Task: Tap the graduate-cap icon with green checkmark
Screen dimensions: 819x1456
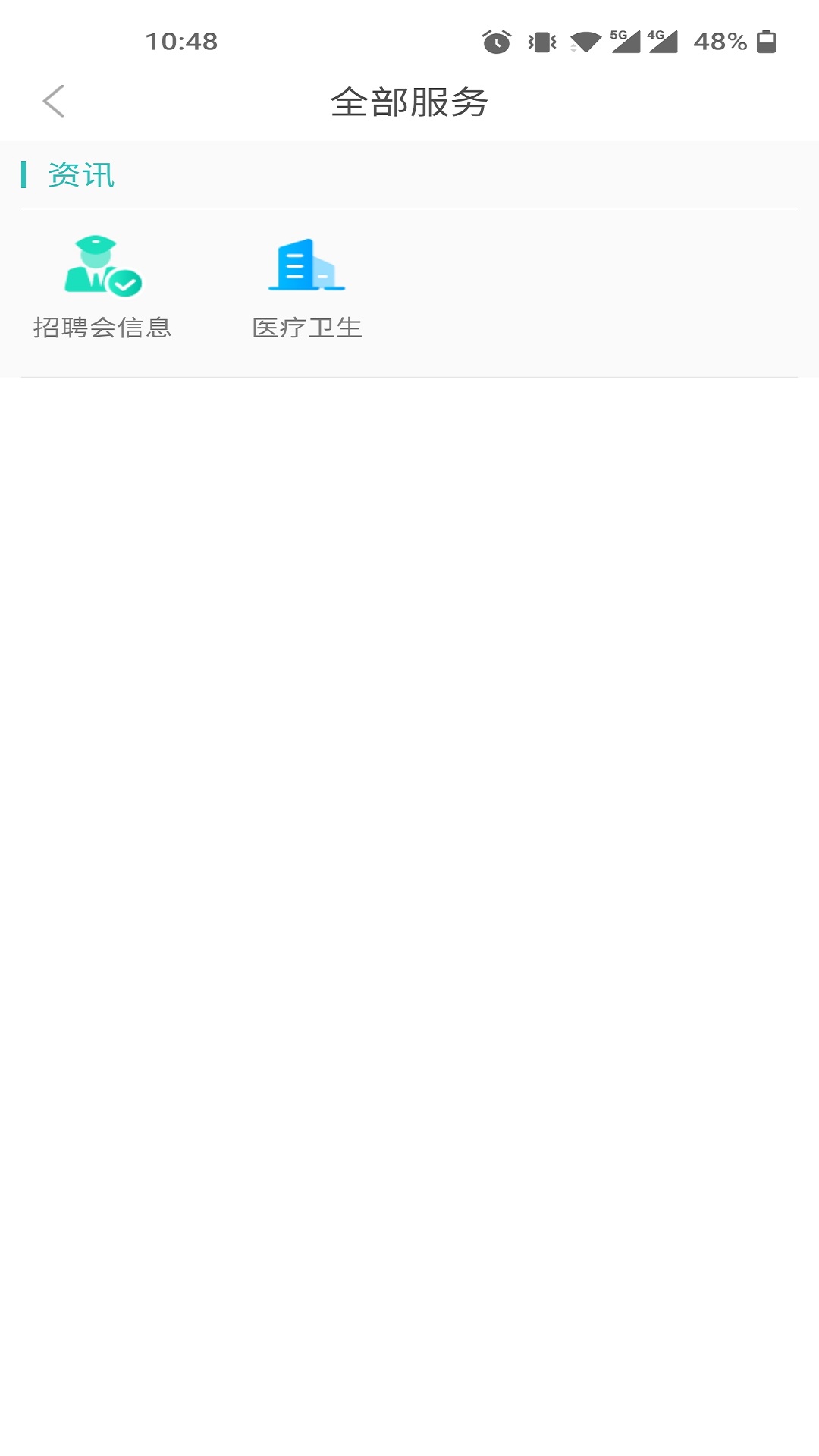Action: tap(104, 265)
